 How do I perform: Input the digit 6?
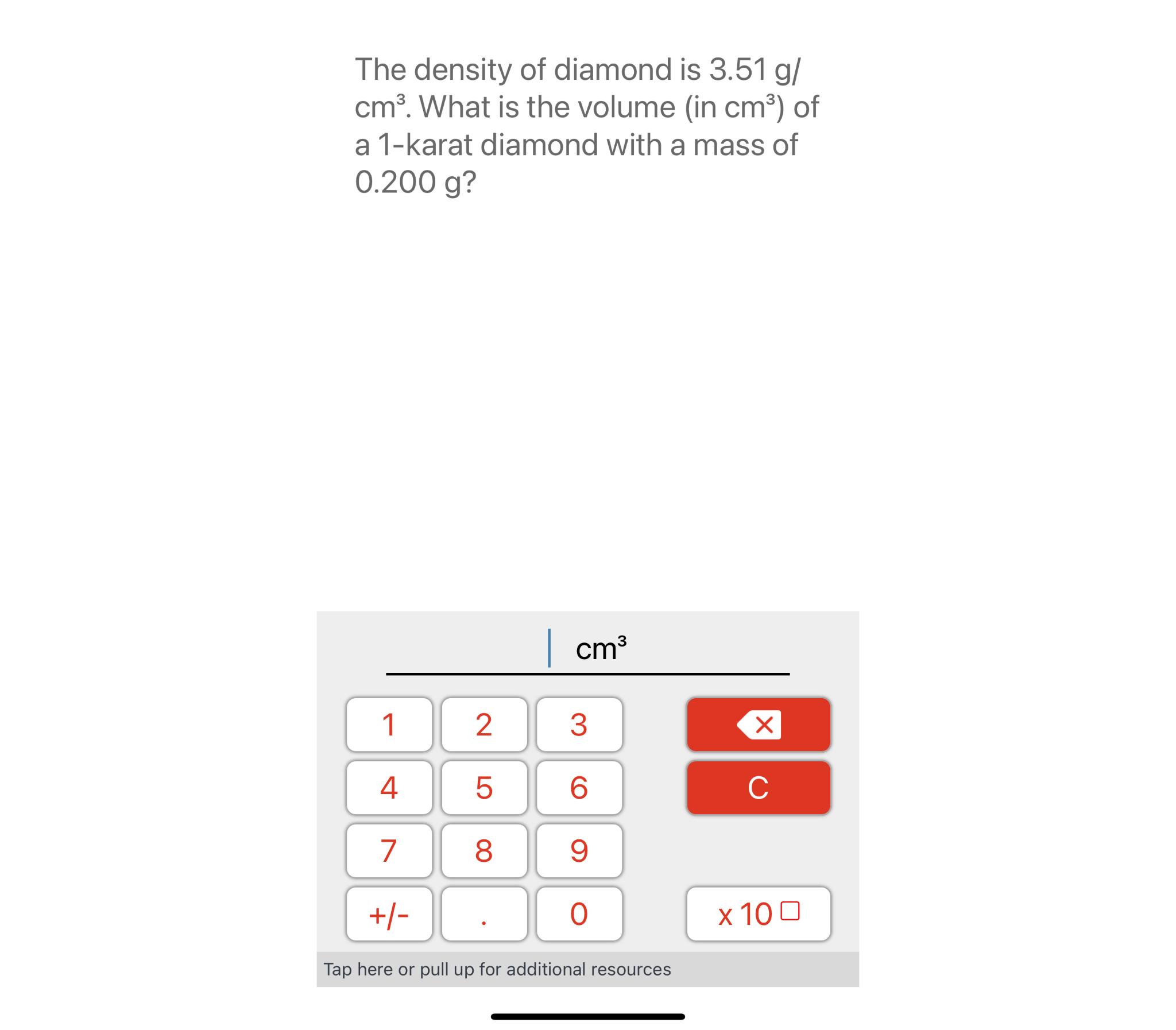coord(579,788)
